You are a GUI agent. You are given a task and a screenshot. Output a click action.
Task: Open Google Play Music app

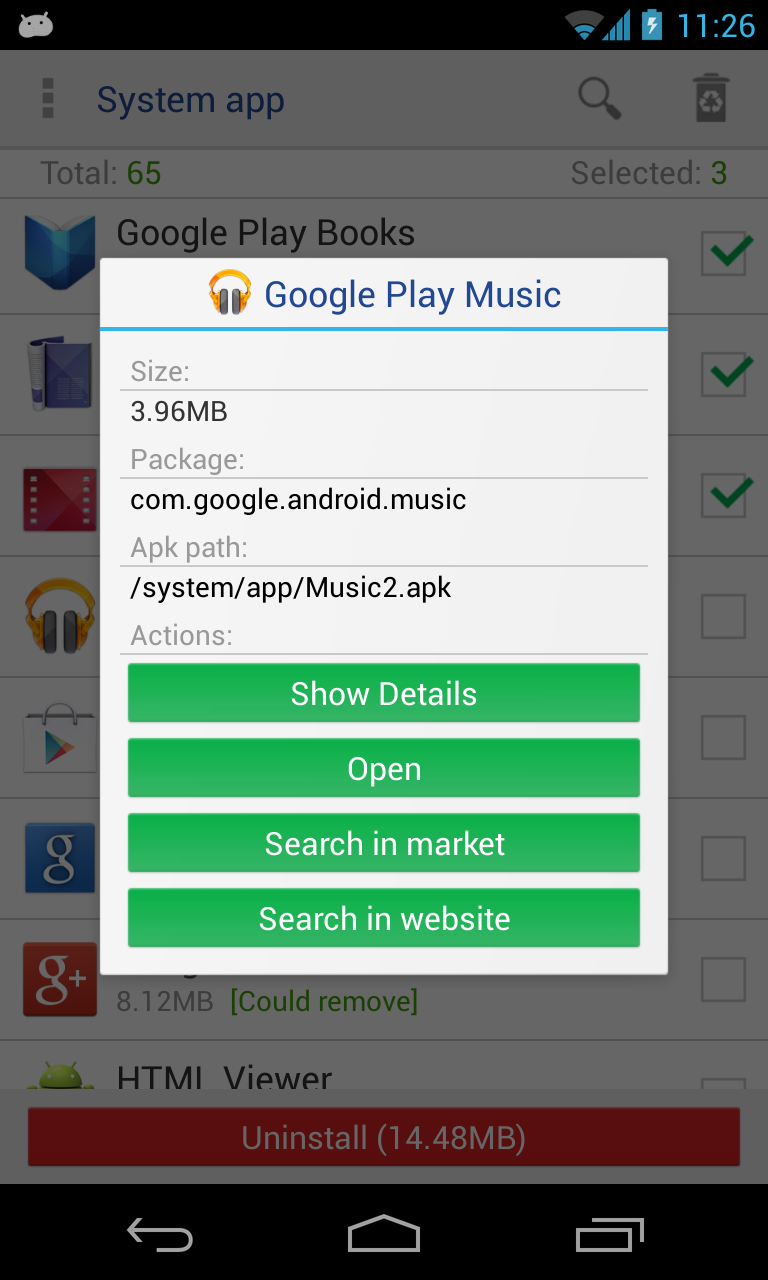(383, 768)
